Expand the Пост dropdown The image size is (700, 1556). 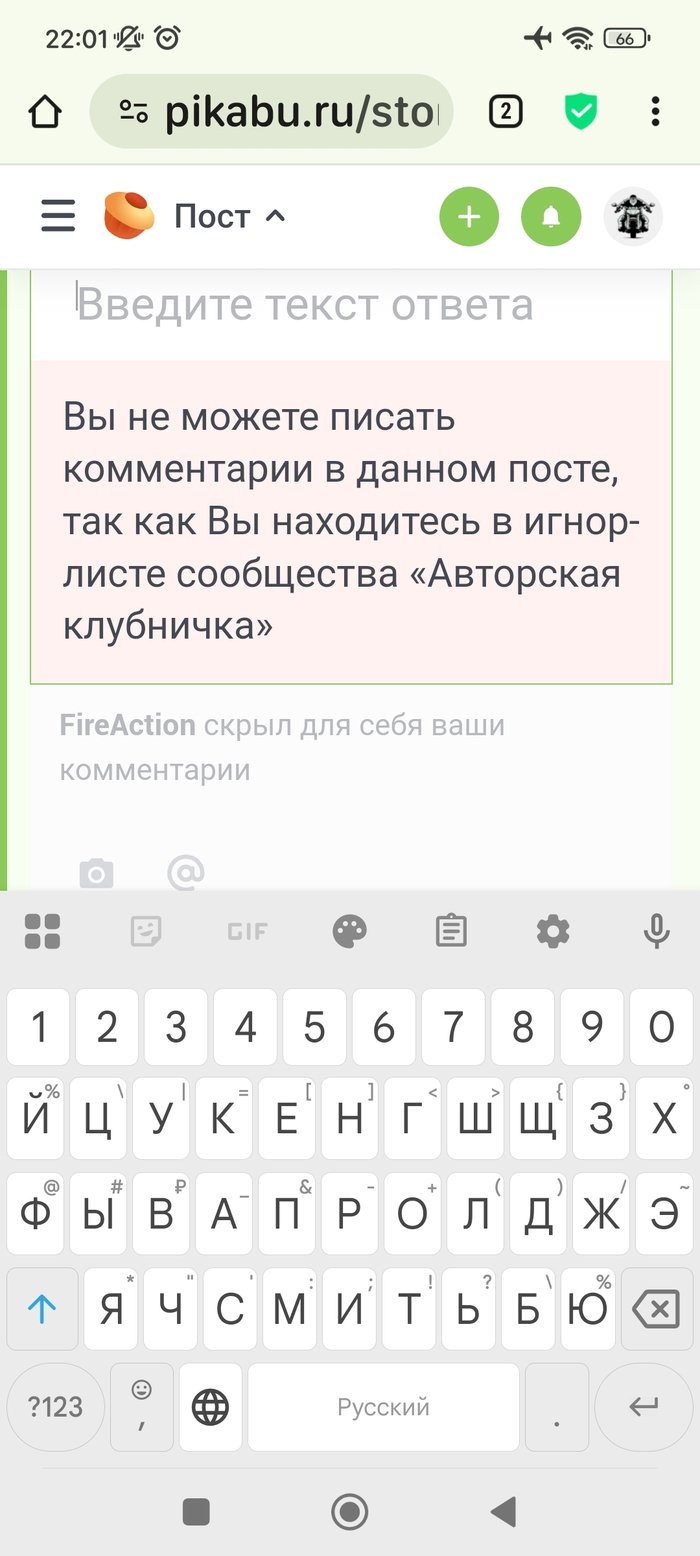coord(230,216)
